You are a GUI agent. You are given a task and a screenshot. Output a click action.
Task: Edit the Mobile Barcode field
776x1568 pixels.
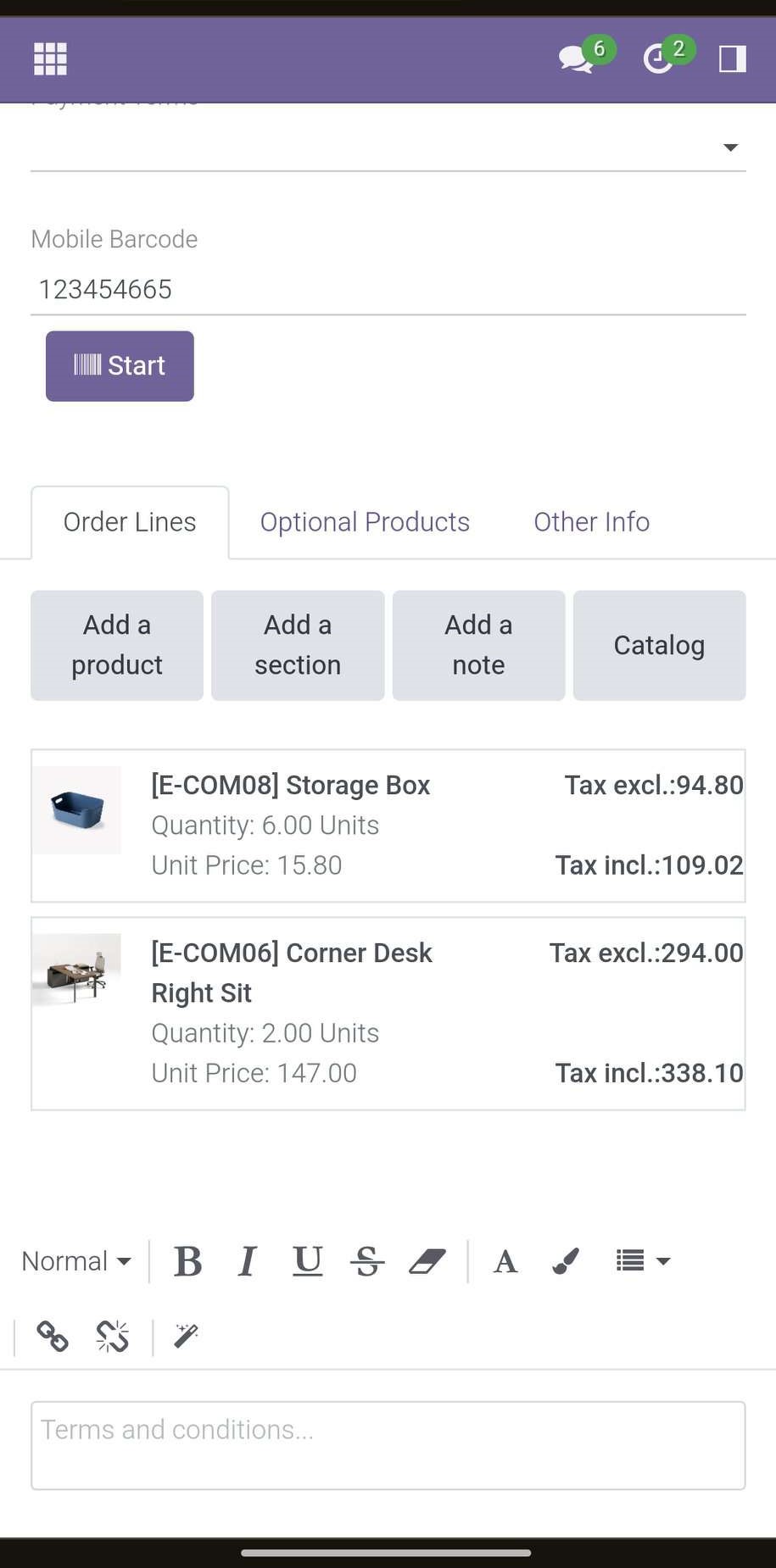[x=388, y=289]
